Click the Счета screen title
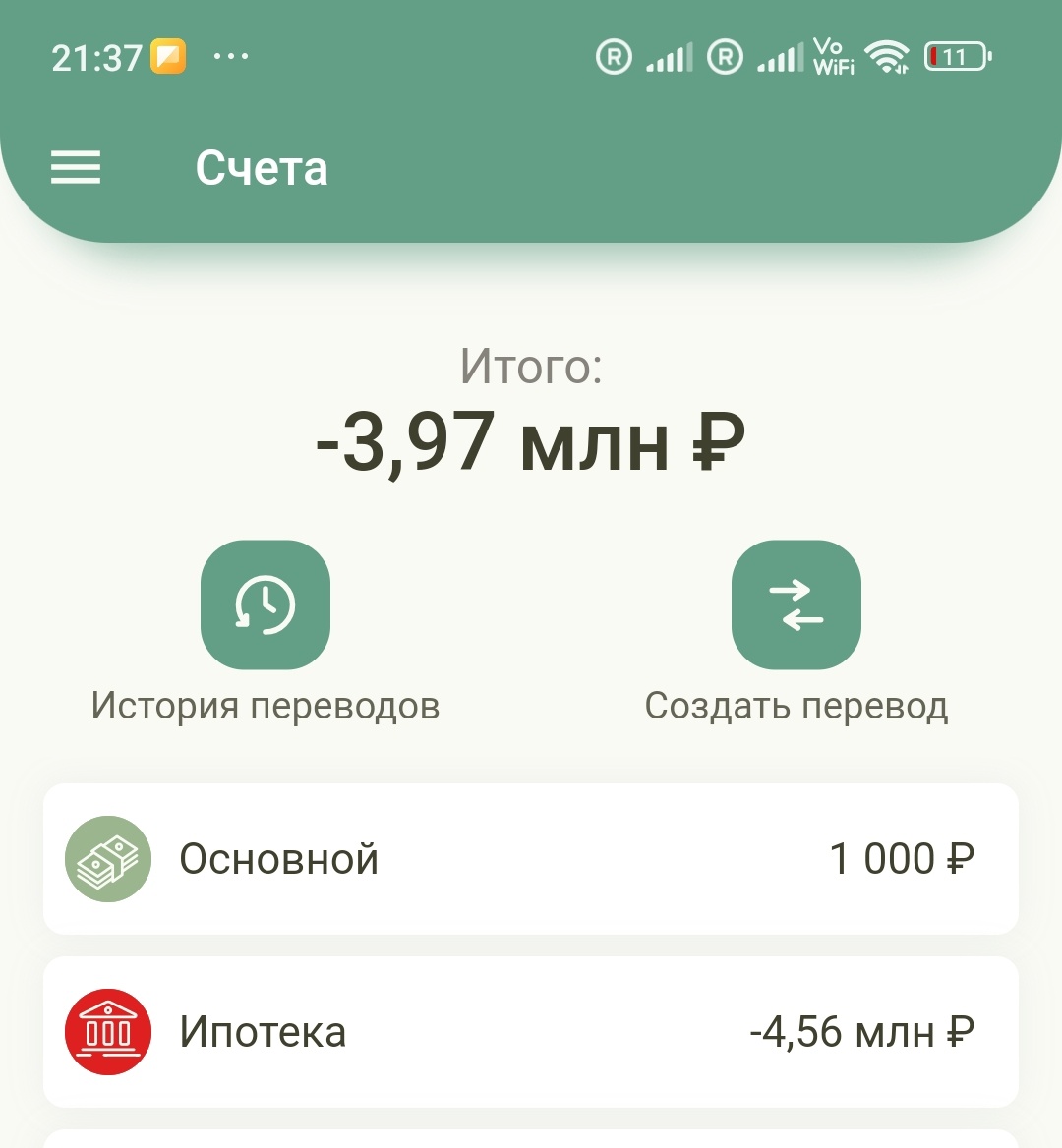Viewport: 1062px width, 1148px height. coord(262,168)
